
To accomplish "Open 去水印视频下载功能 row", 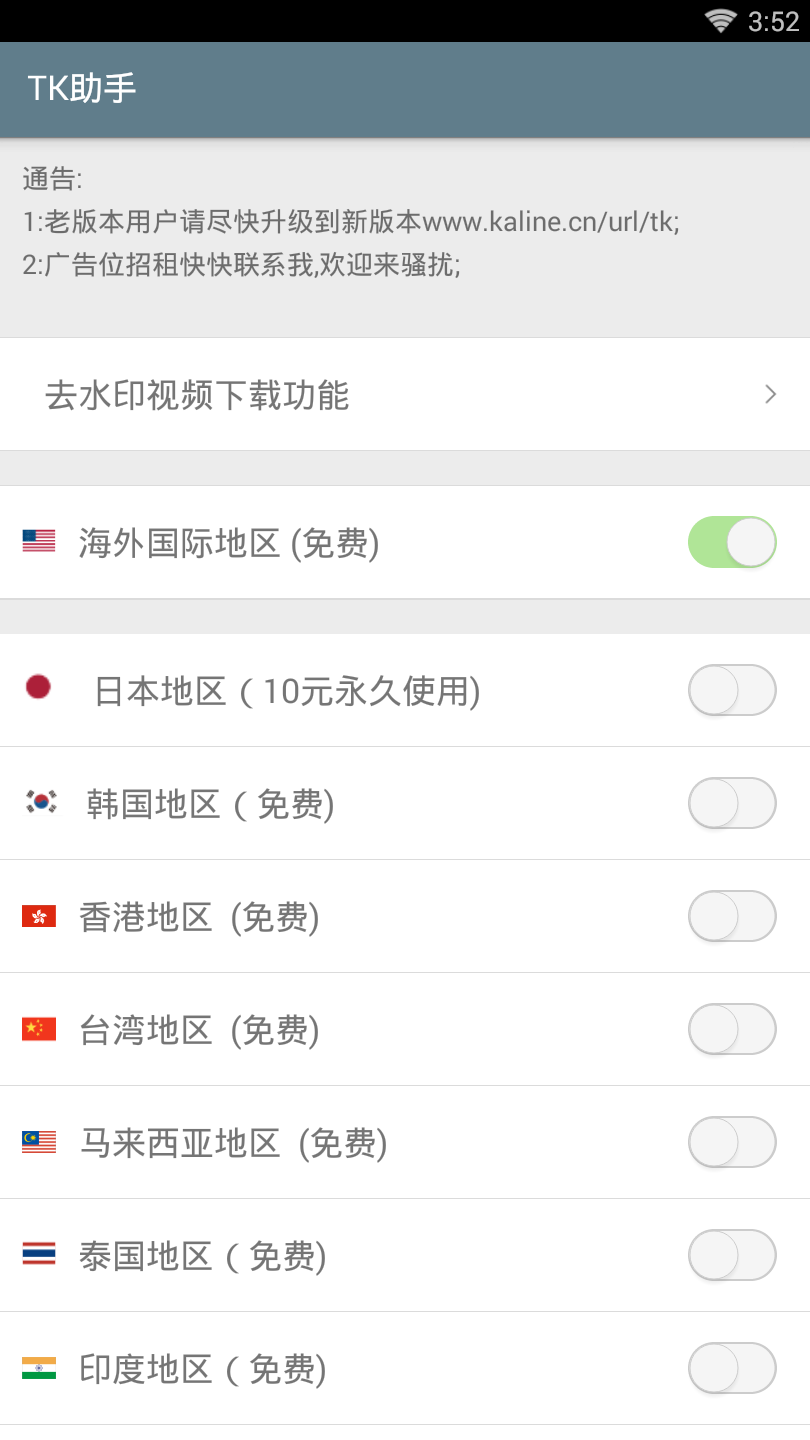I will (x=404, y=395).
